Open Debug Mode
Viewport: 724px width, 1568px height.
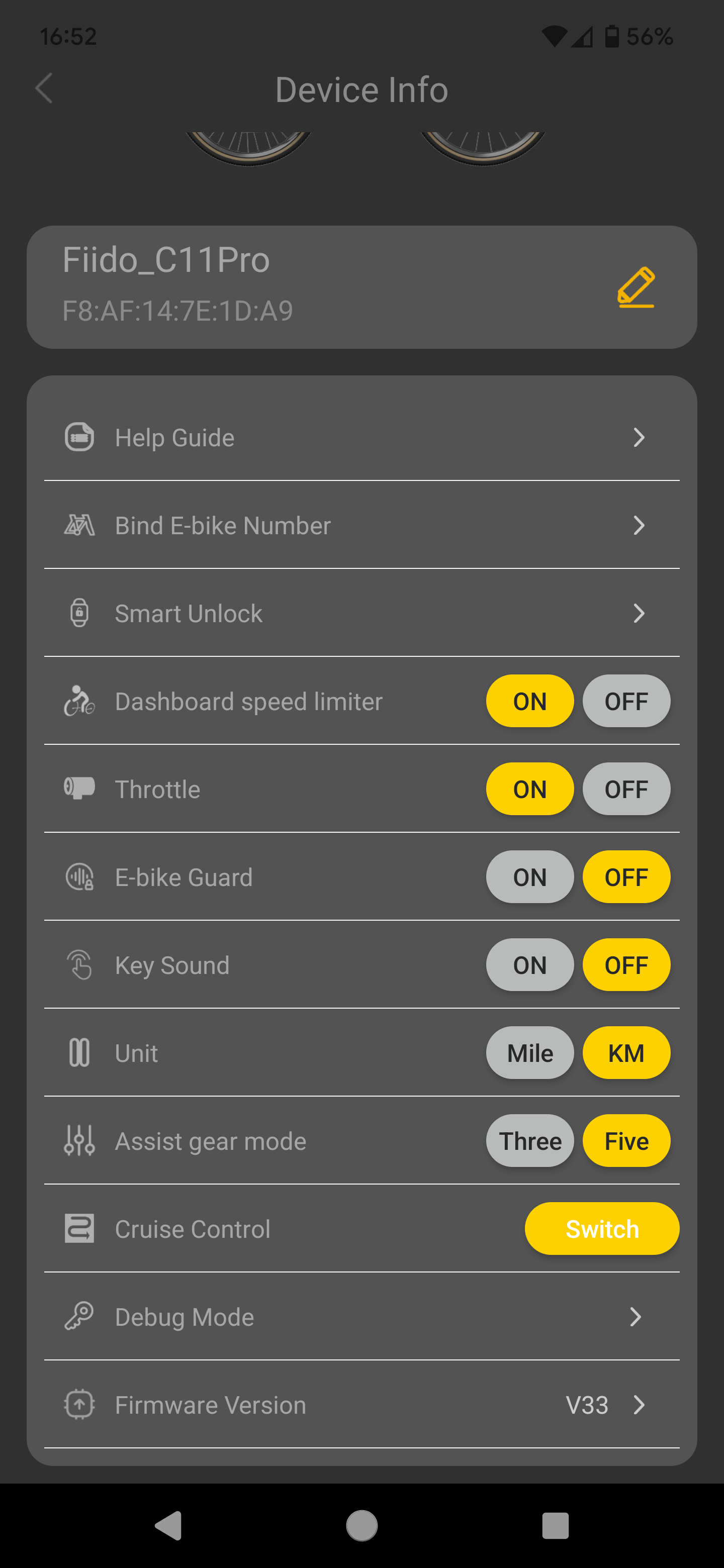[361, 1317]
